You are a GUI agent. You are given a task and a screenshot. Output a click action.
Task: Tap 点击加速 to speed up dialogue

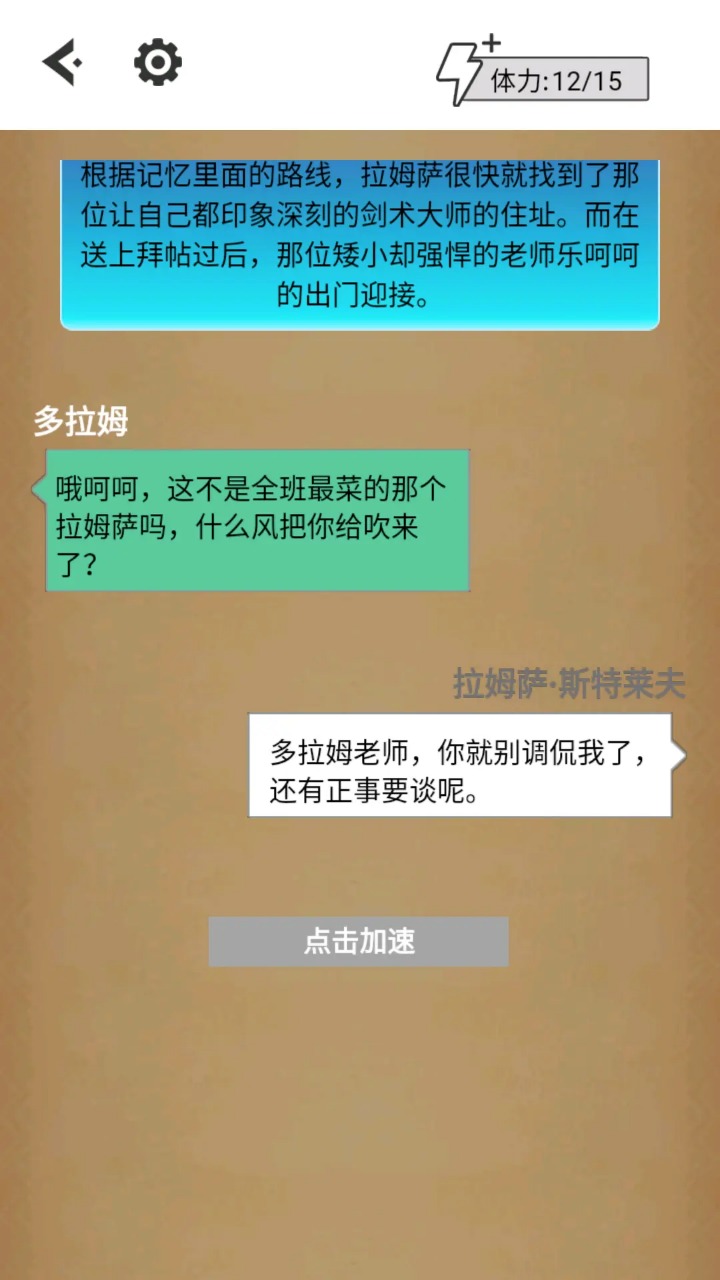358,942
